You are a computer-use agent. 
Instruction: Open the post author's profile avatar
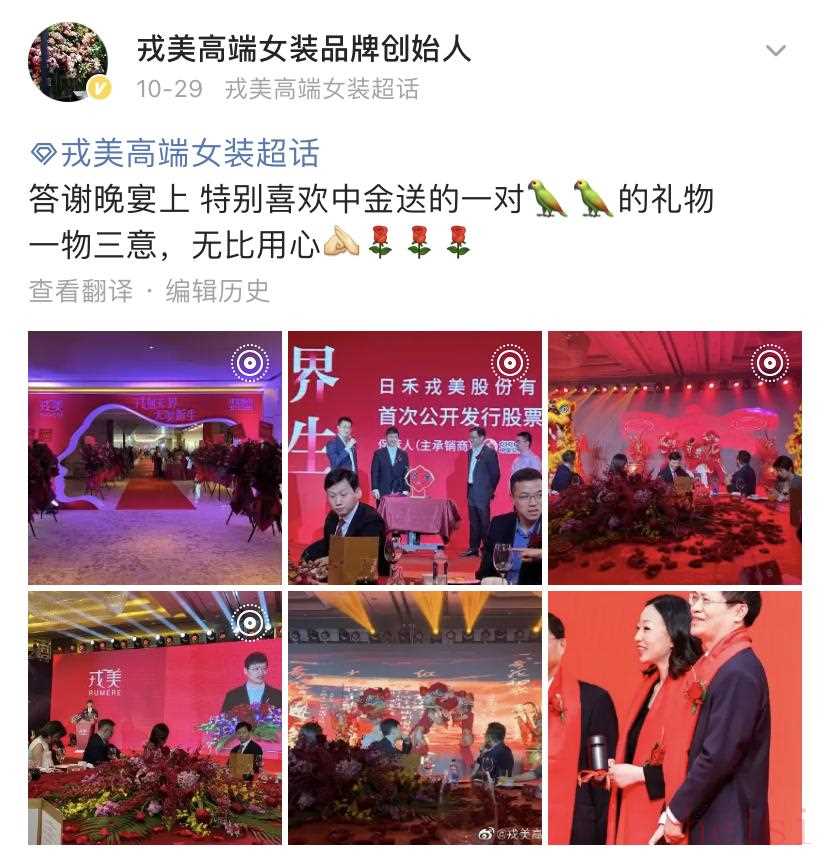pyautogui.click(x=68, y=62)
